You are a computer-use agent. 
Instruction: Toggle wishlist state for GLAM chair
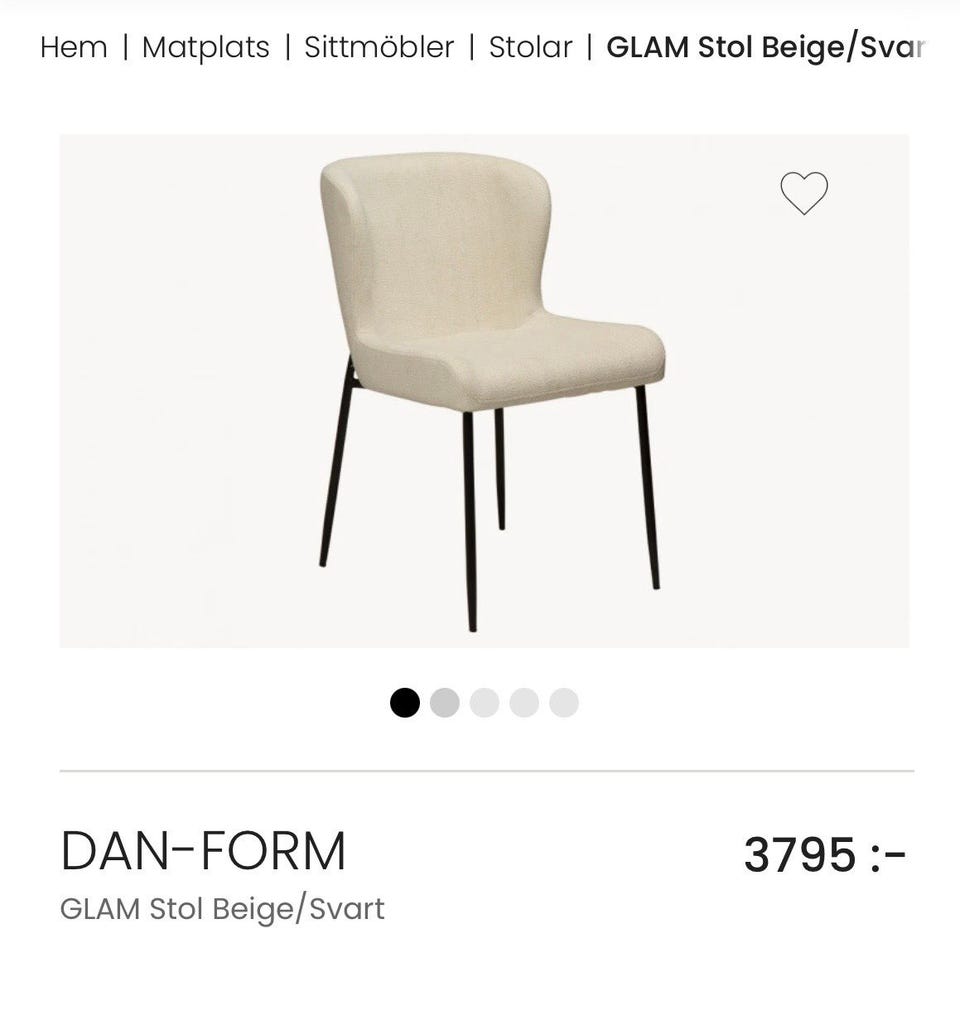point(803,194)
